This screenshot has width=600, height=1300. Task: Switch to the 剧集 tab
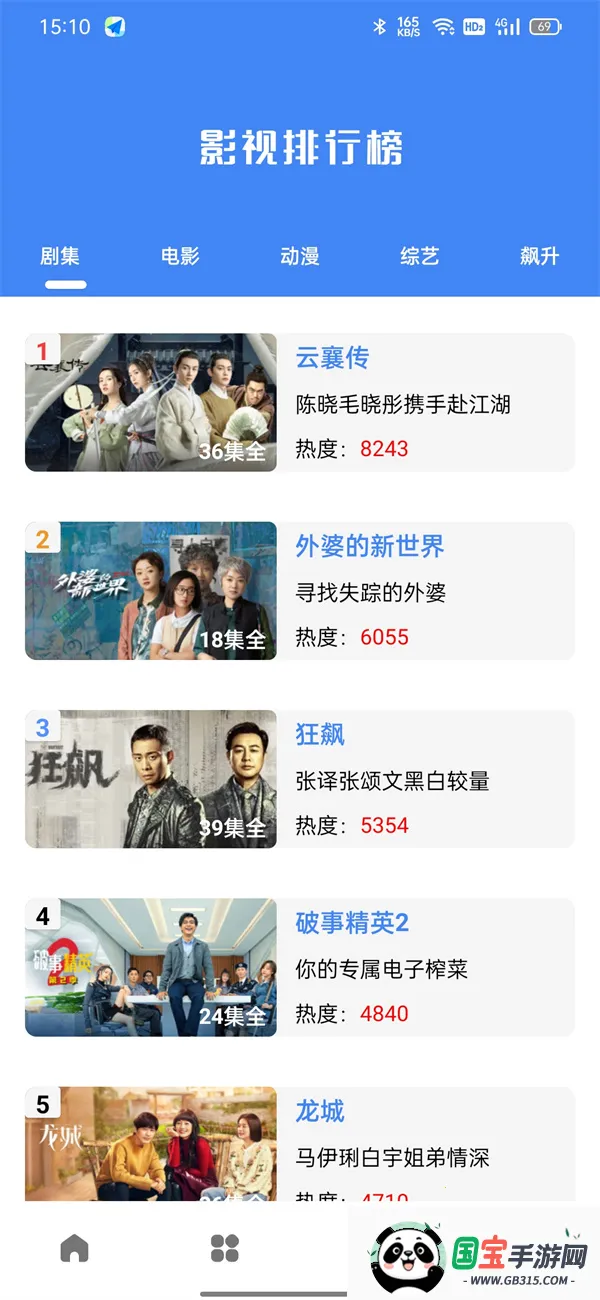pyautogui.click(x=60, y=256)
